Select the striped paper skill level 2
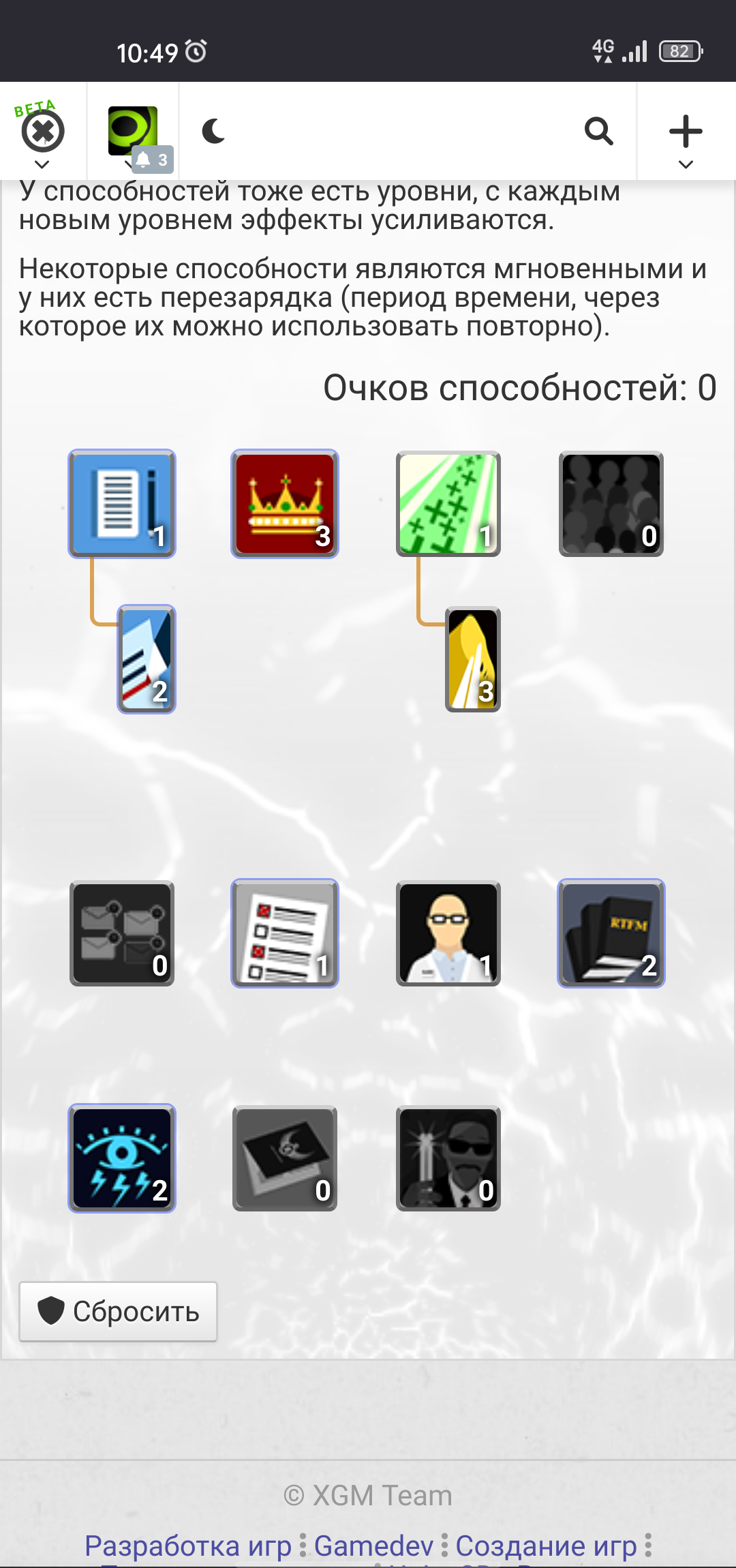736x1568 pixels. pyautogui.click(x=147, y=659)
